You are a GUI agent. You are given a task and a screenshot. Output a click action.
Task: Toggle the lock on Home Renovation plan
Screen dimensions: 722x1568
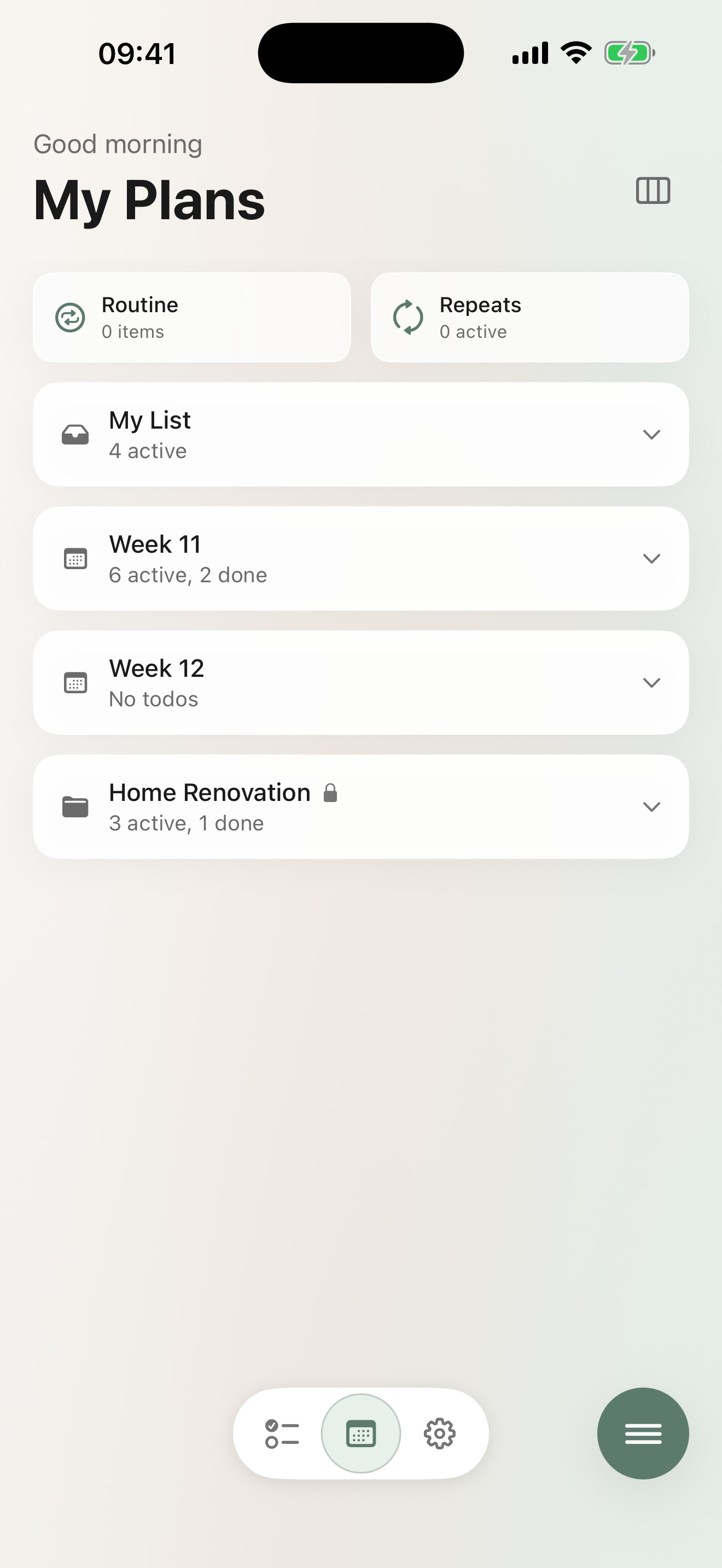[330, 793]
